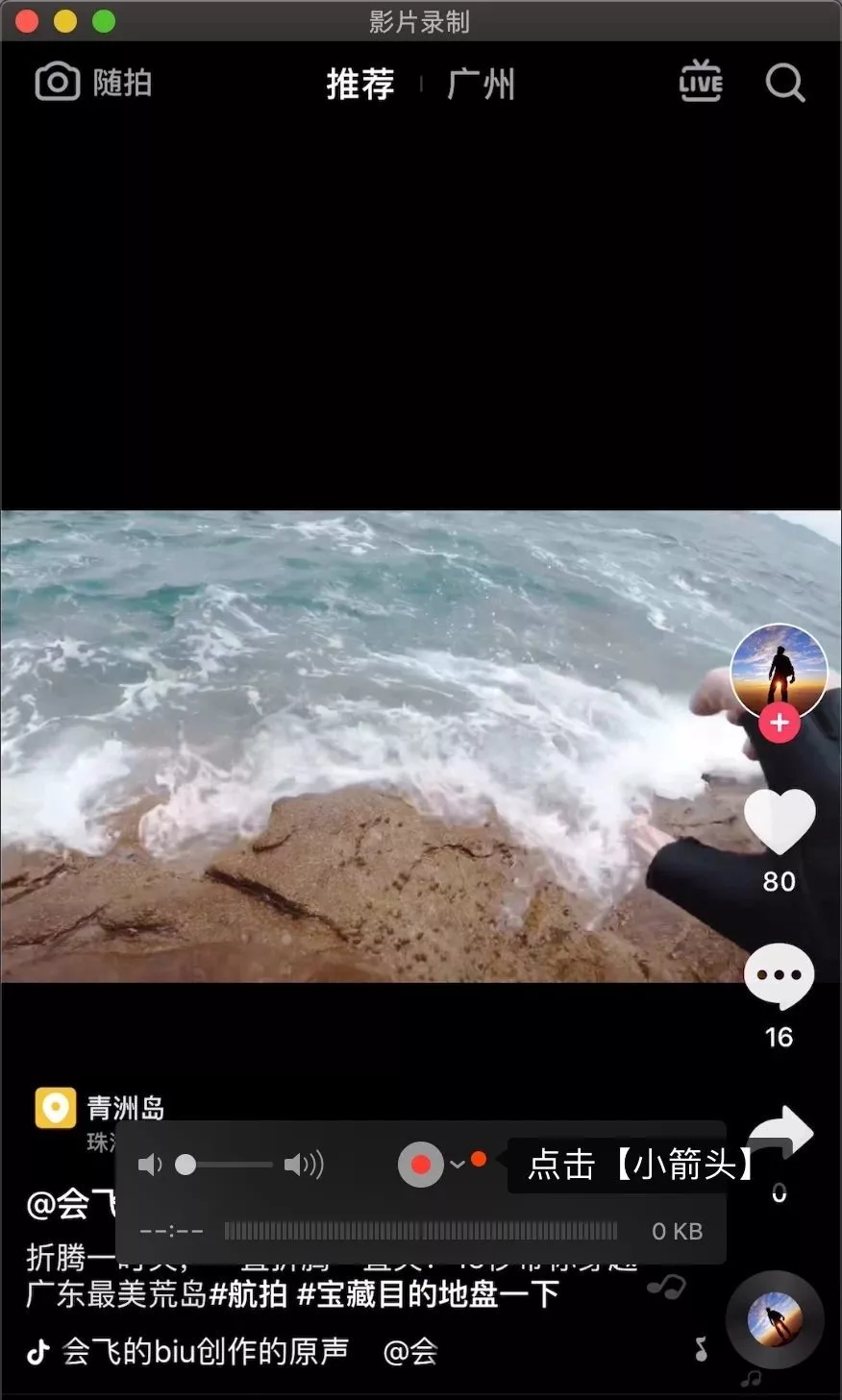The height and width of the screenshot is (1400, 842).
Task: Close the window with the red button
Action: click(27, 21)
